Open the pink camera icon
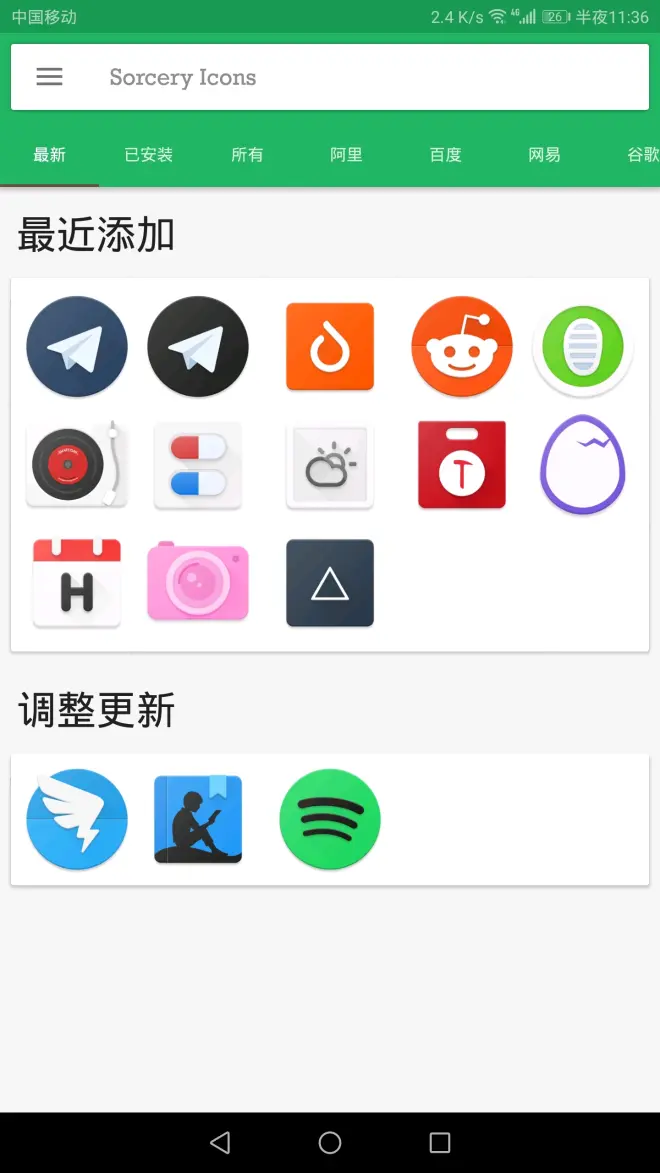660x1173 pixels. point(198,581)
